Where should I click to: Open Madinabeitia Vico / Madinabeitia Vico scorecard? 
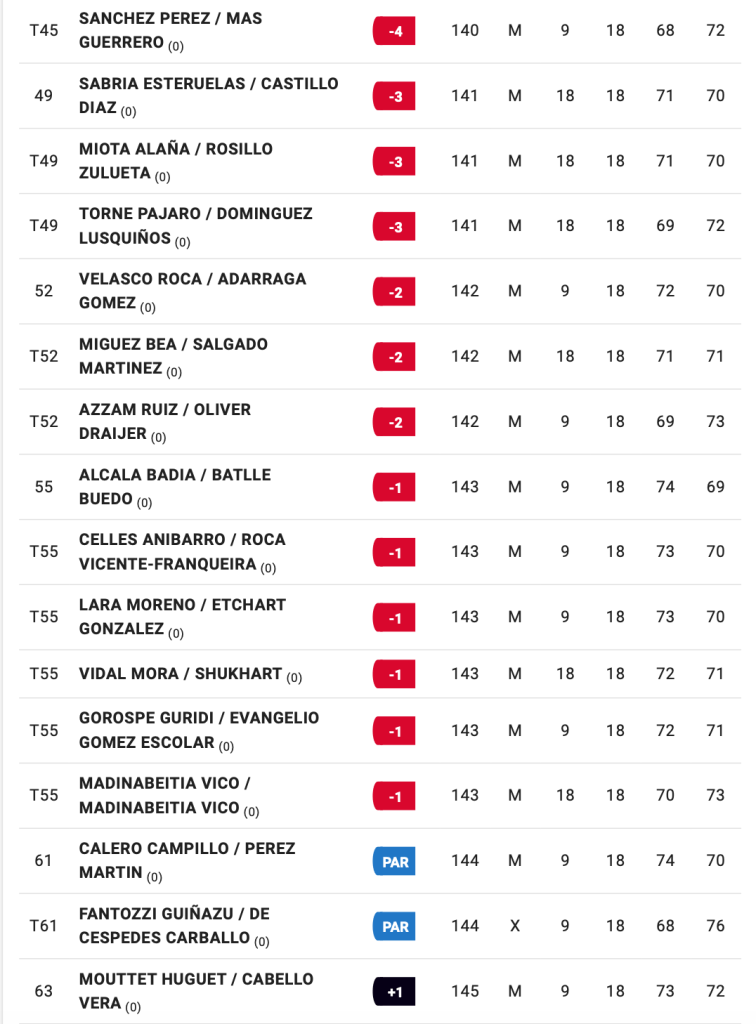click(165, 795)
